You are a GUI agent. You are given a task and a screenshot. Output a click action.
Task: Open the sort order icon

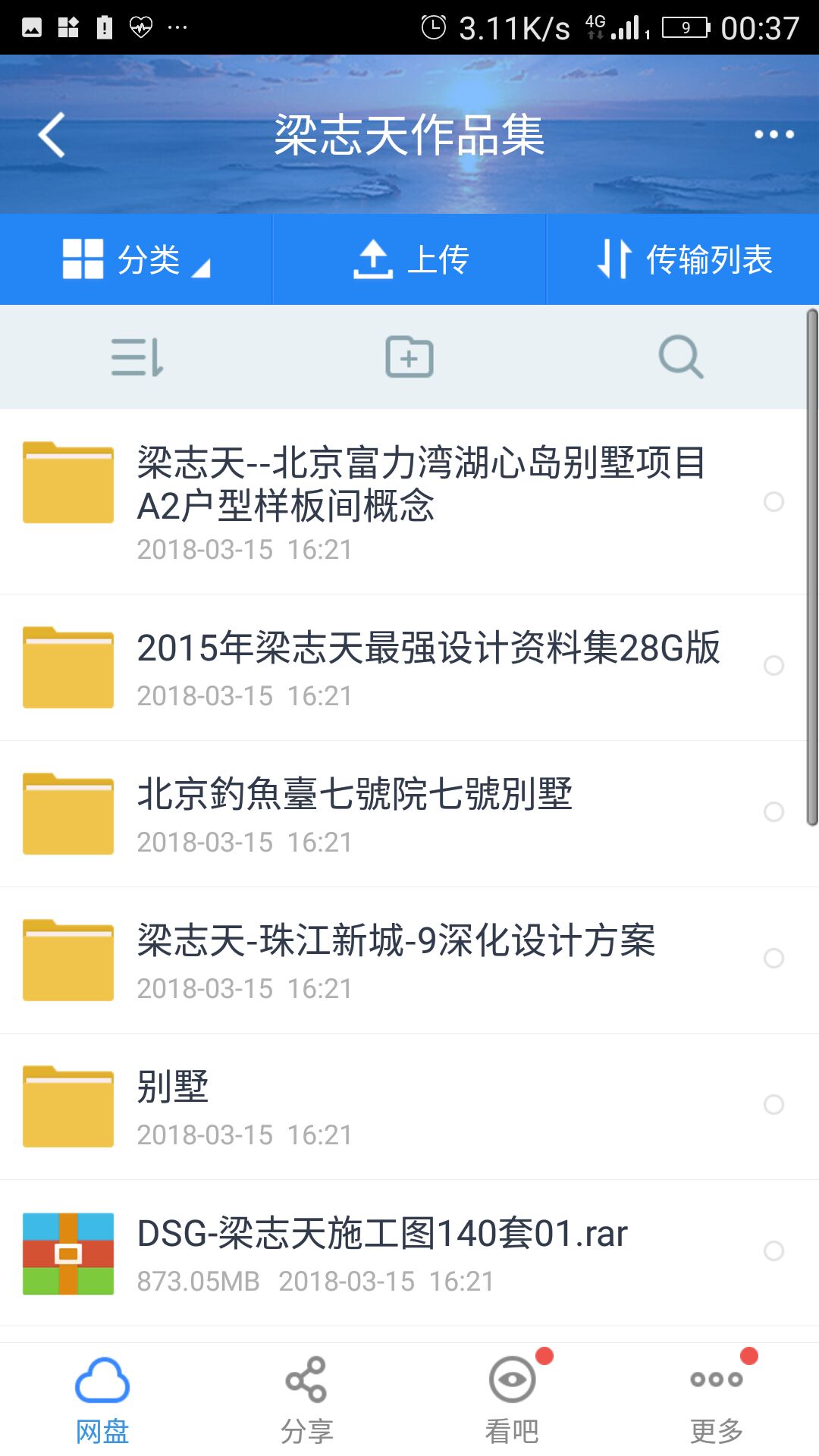[137, 356]
